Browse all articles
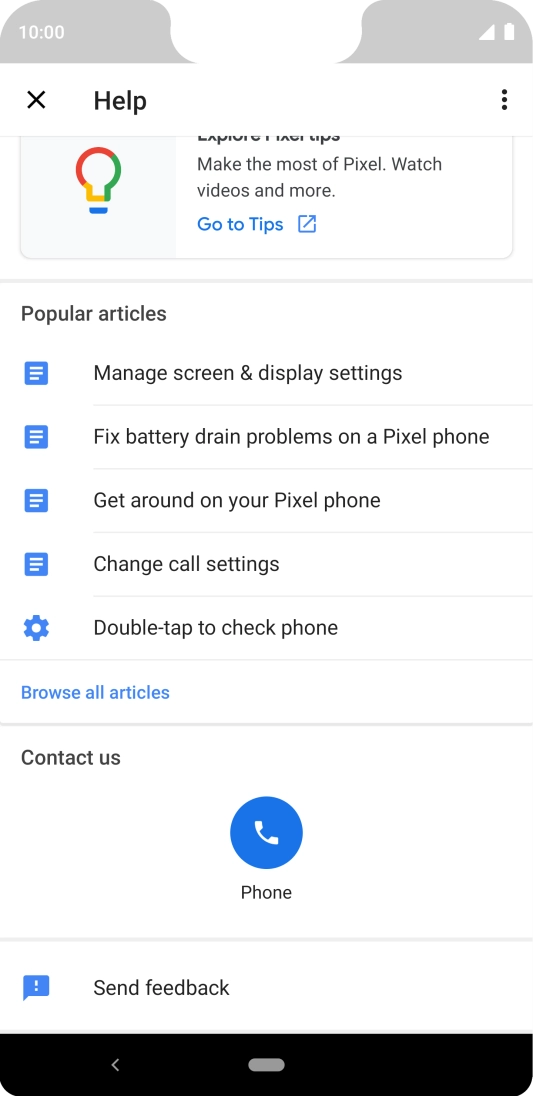 (95, 693)
